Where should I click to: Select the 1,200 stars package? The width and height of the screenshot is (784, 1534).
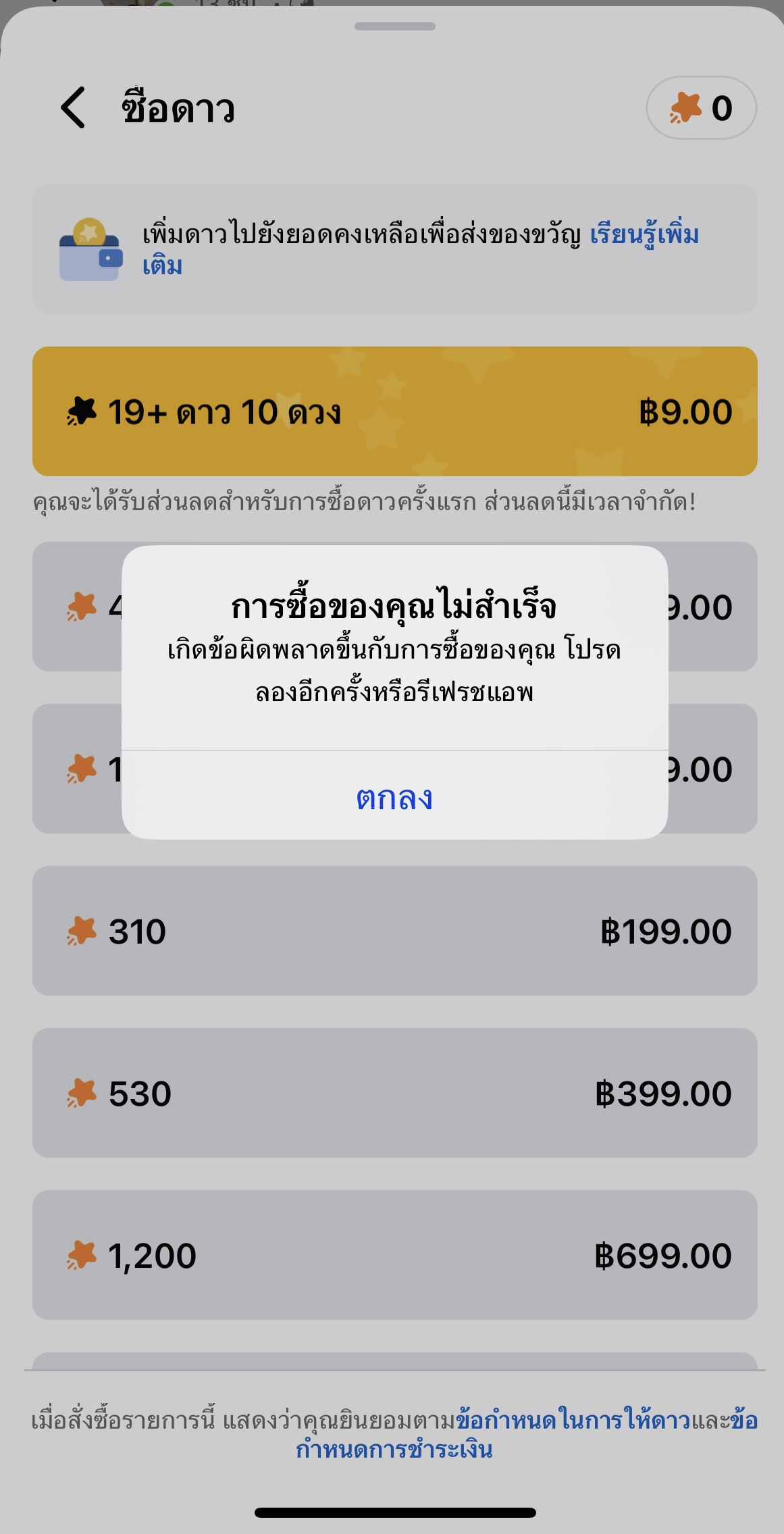[394, 1255]
